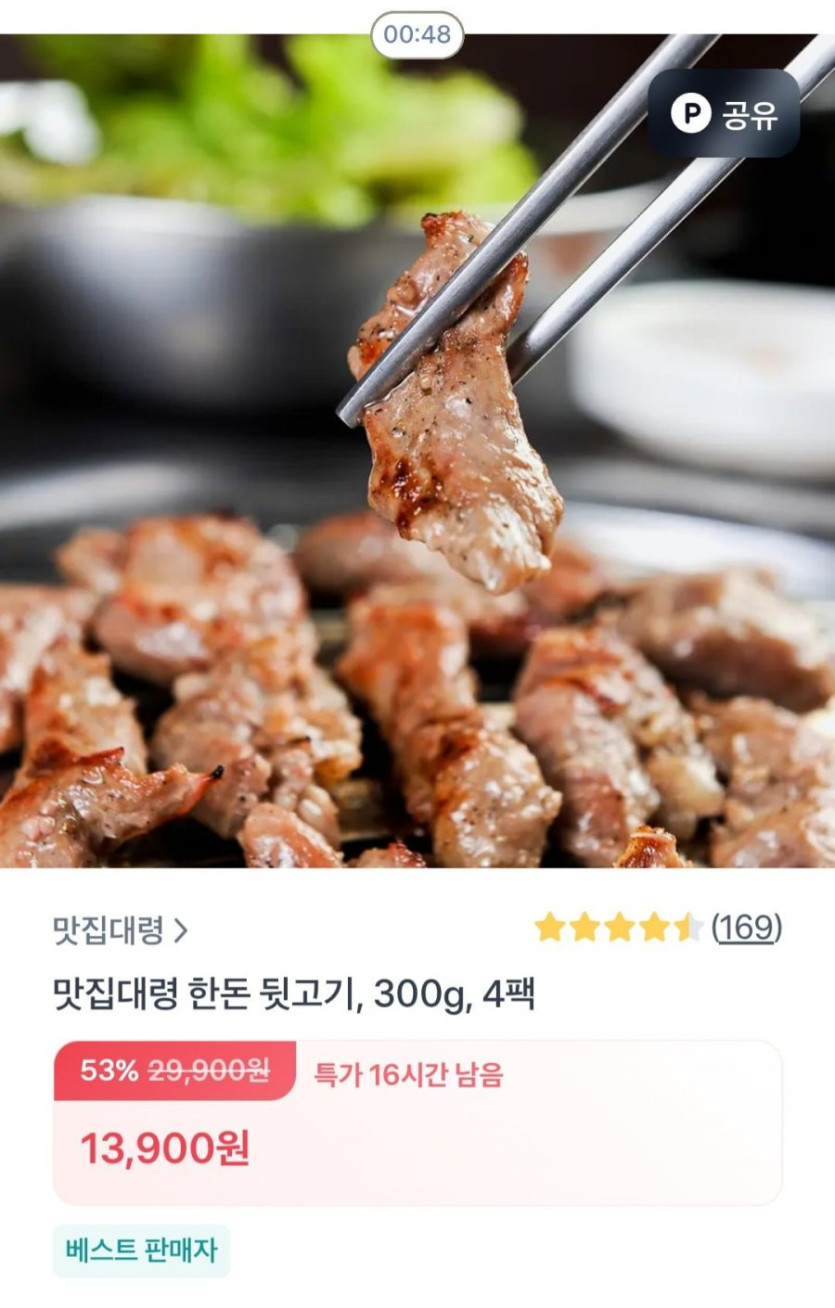This screenshot has height=1308, width=835.
Task: View the 169 customer reviews
Action: click(746, 928)
